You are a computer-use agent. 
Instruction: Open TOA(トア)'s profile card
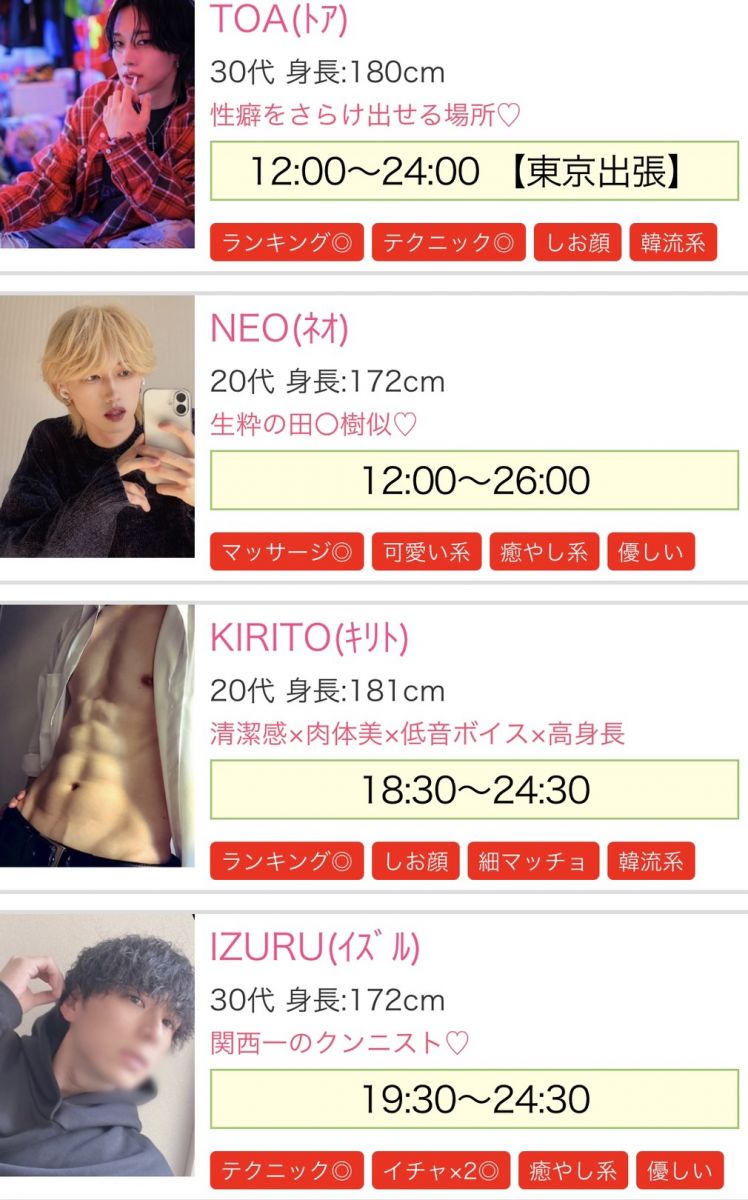pos(279,20)
